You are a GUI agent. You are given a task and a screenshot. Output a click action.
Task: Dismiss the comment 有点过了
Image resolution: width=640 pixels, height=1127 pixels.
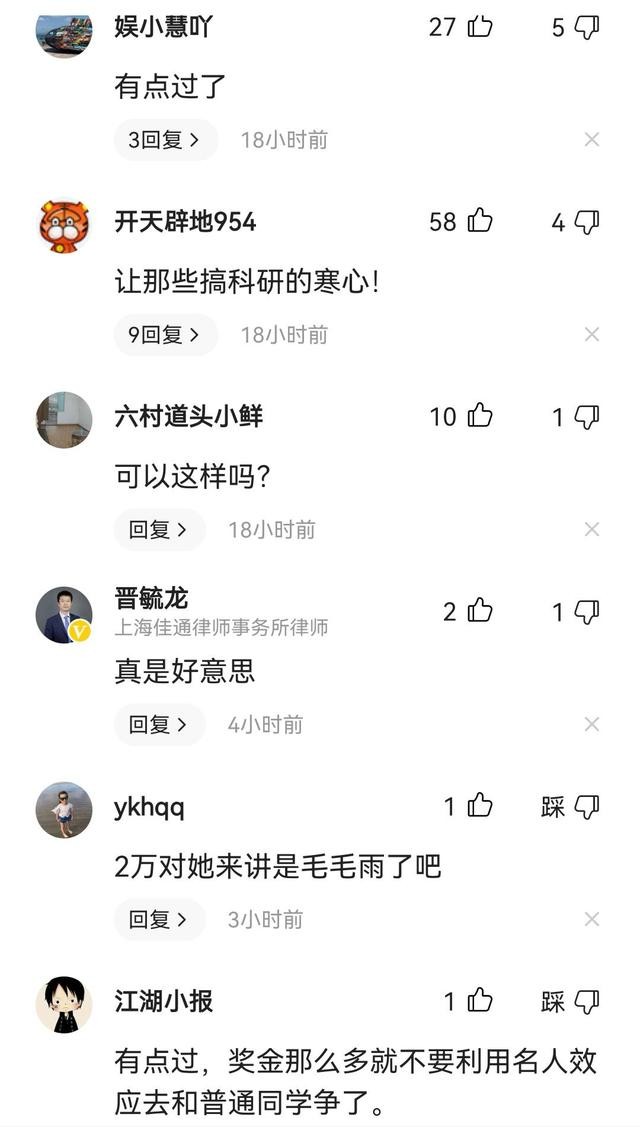click(592, 140)
